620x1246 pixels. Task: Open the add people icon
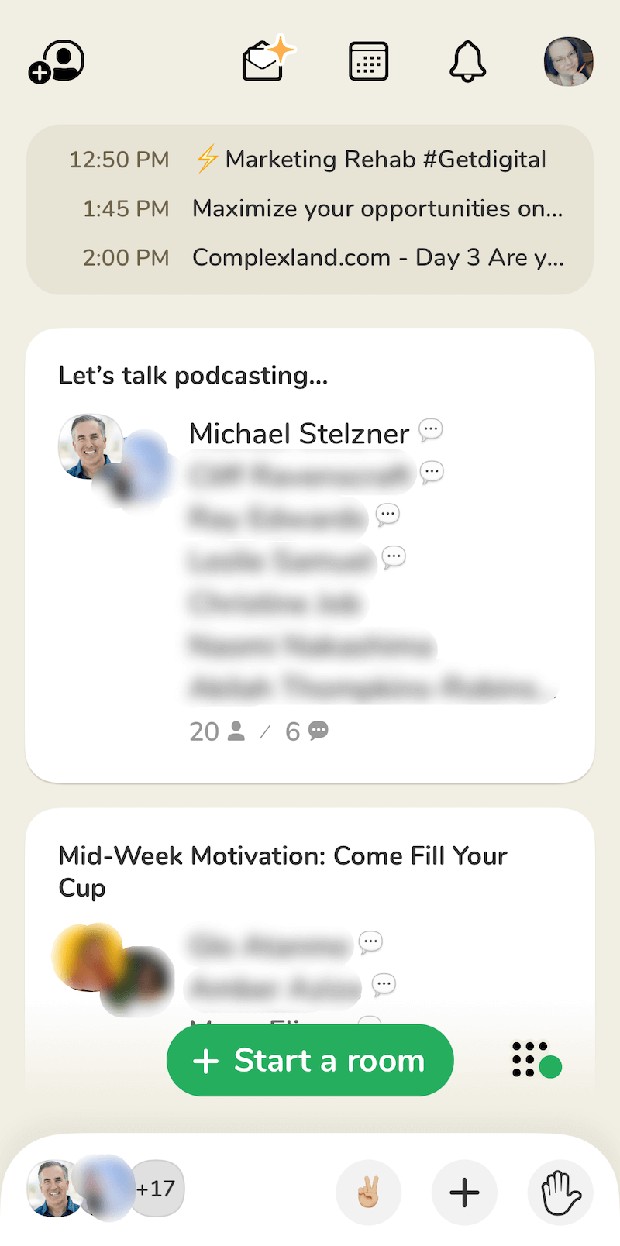56,62
